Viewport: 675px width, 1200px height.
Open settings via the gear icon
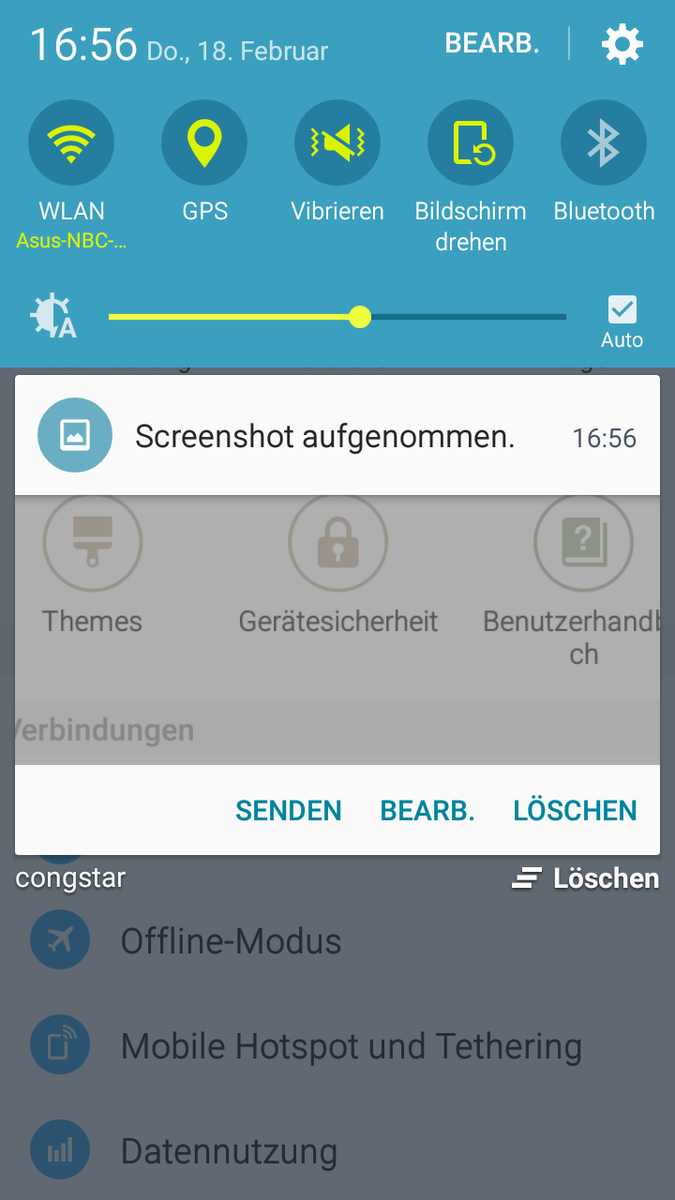[x=622, y=44]
